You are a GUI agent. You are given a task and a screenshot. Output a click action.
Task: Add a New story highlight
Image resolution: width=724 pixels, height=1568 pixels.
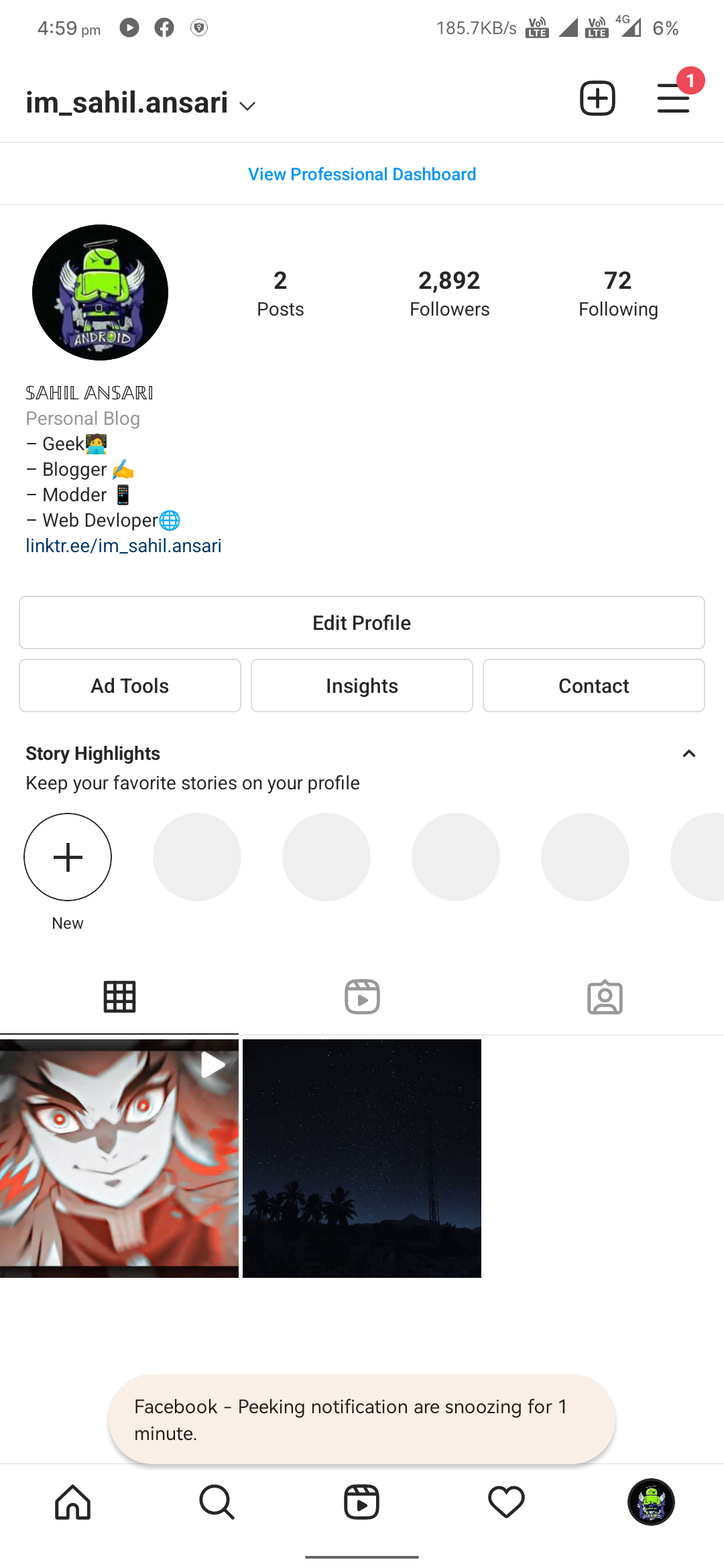click(68, 857)
